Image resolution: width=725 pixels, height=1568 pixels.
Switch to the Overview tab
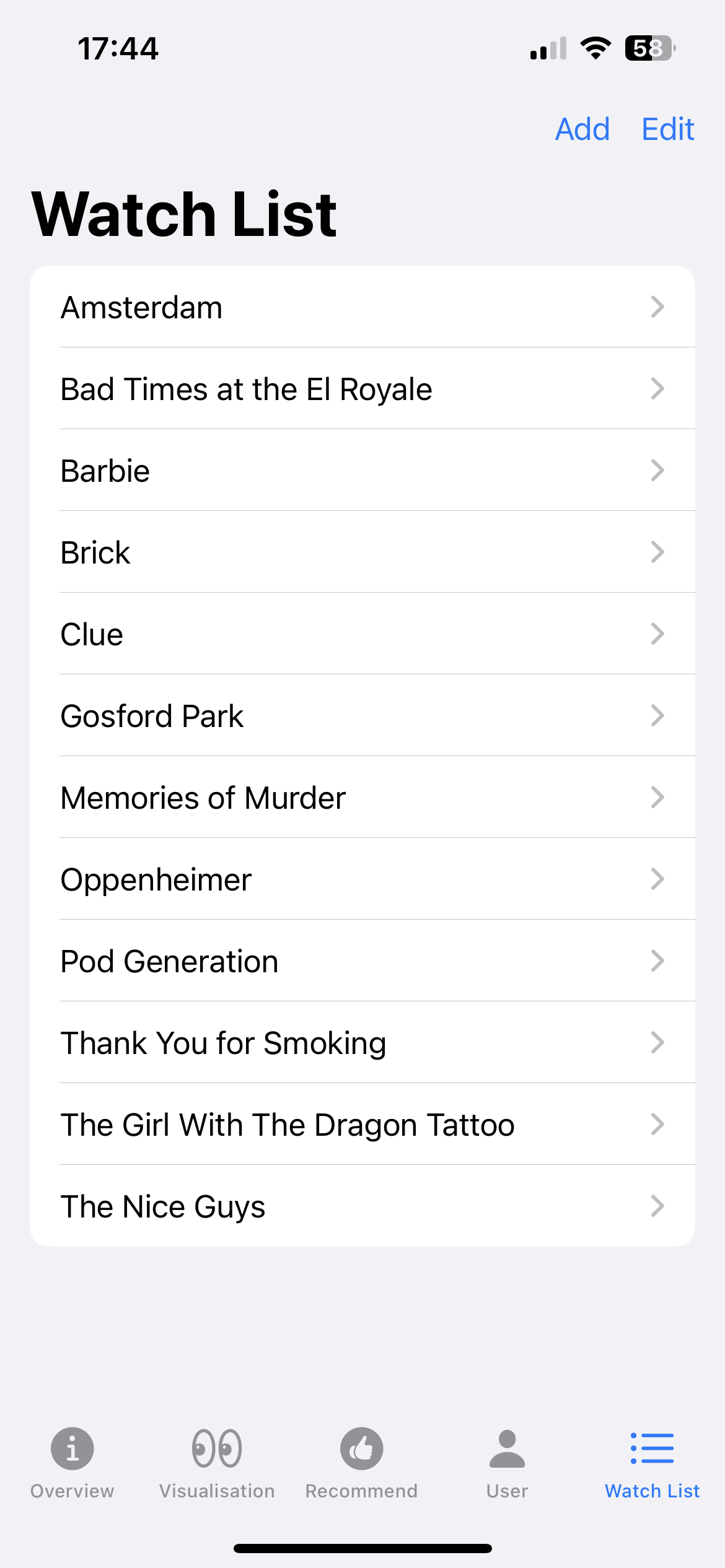(72, 1464)
